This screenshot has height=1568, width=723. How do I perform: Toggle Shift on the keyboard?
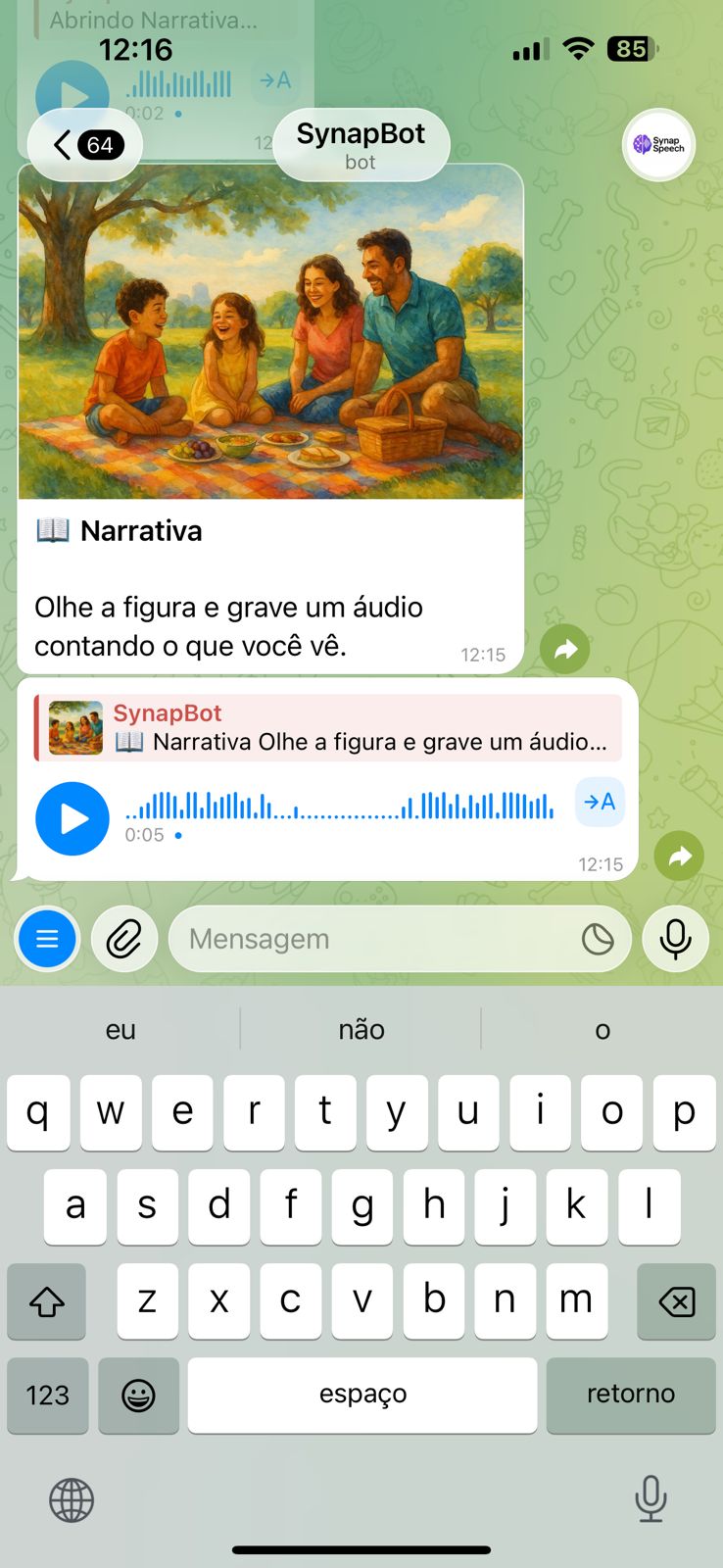(46, 1302)
